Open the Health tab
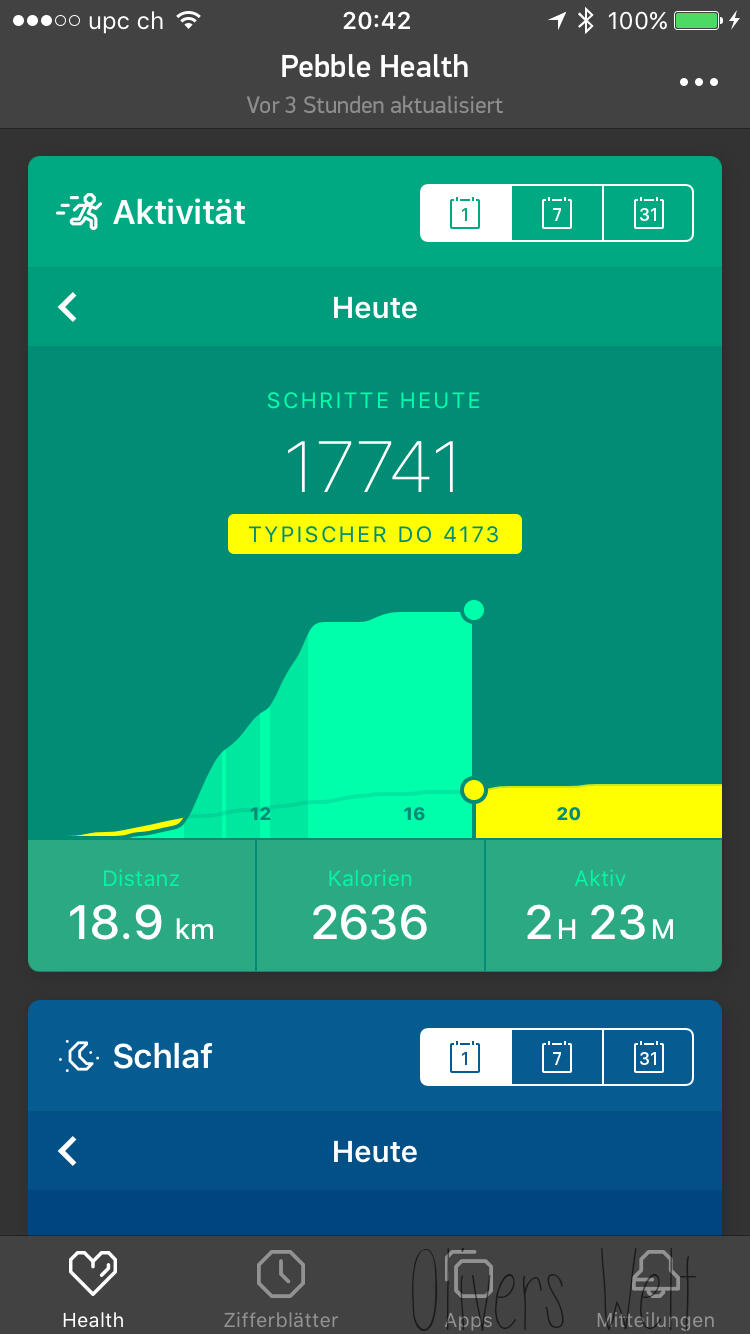Image resolution: width=750 pixels, height=1334 pixels. (93, 1288)
